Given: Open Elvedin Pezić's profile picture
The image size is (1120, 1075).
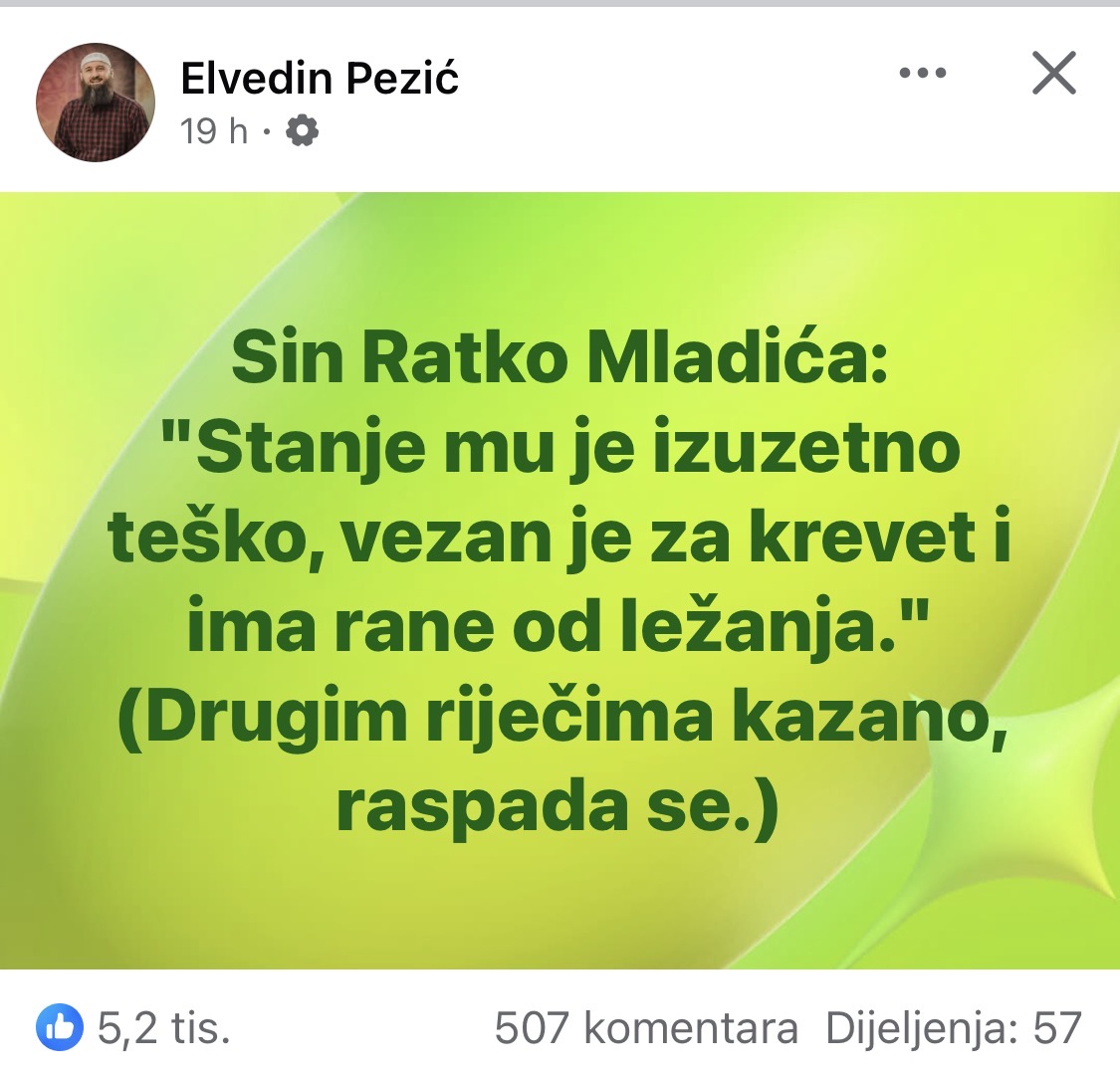Looking at the screenshot, I should pyautogui.click(x=96, y=103).
